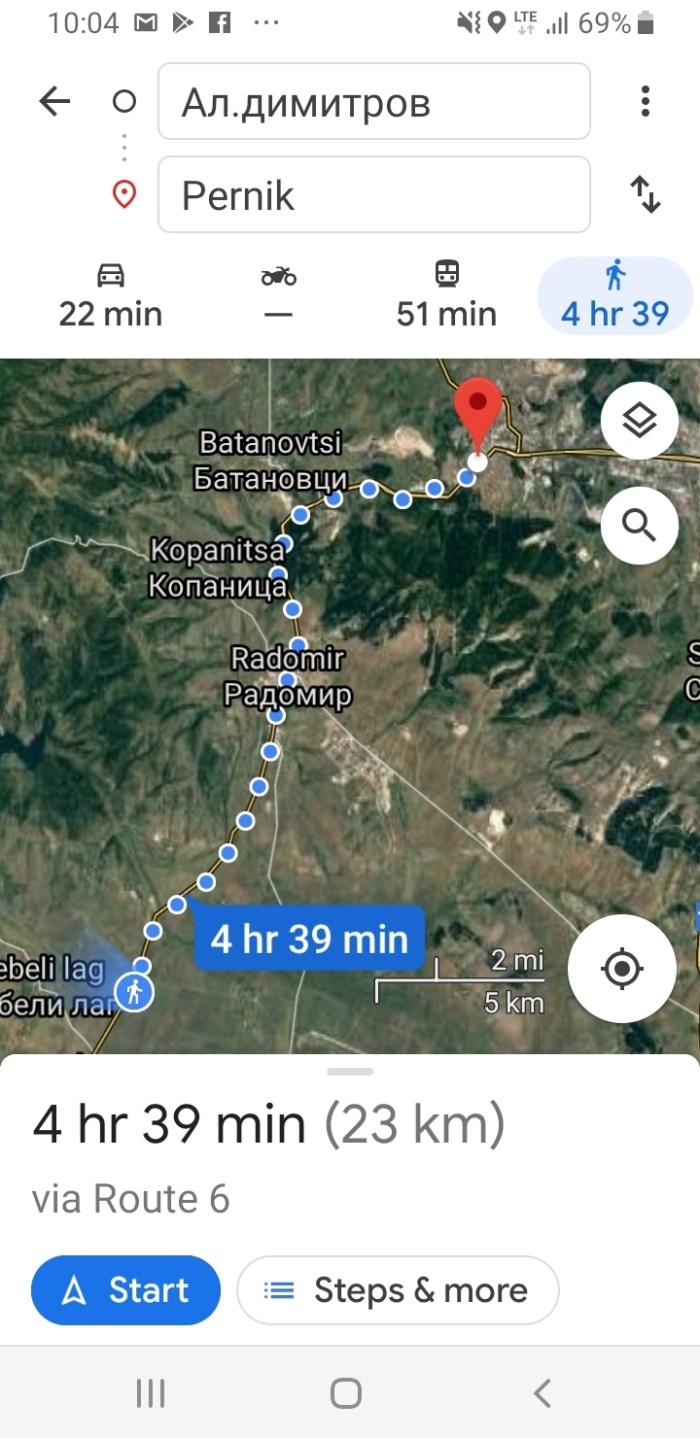700x1438 pixels.
Task: Open the map layers selector
Action: (639, 421)
